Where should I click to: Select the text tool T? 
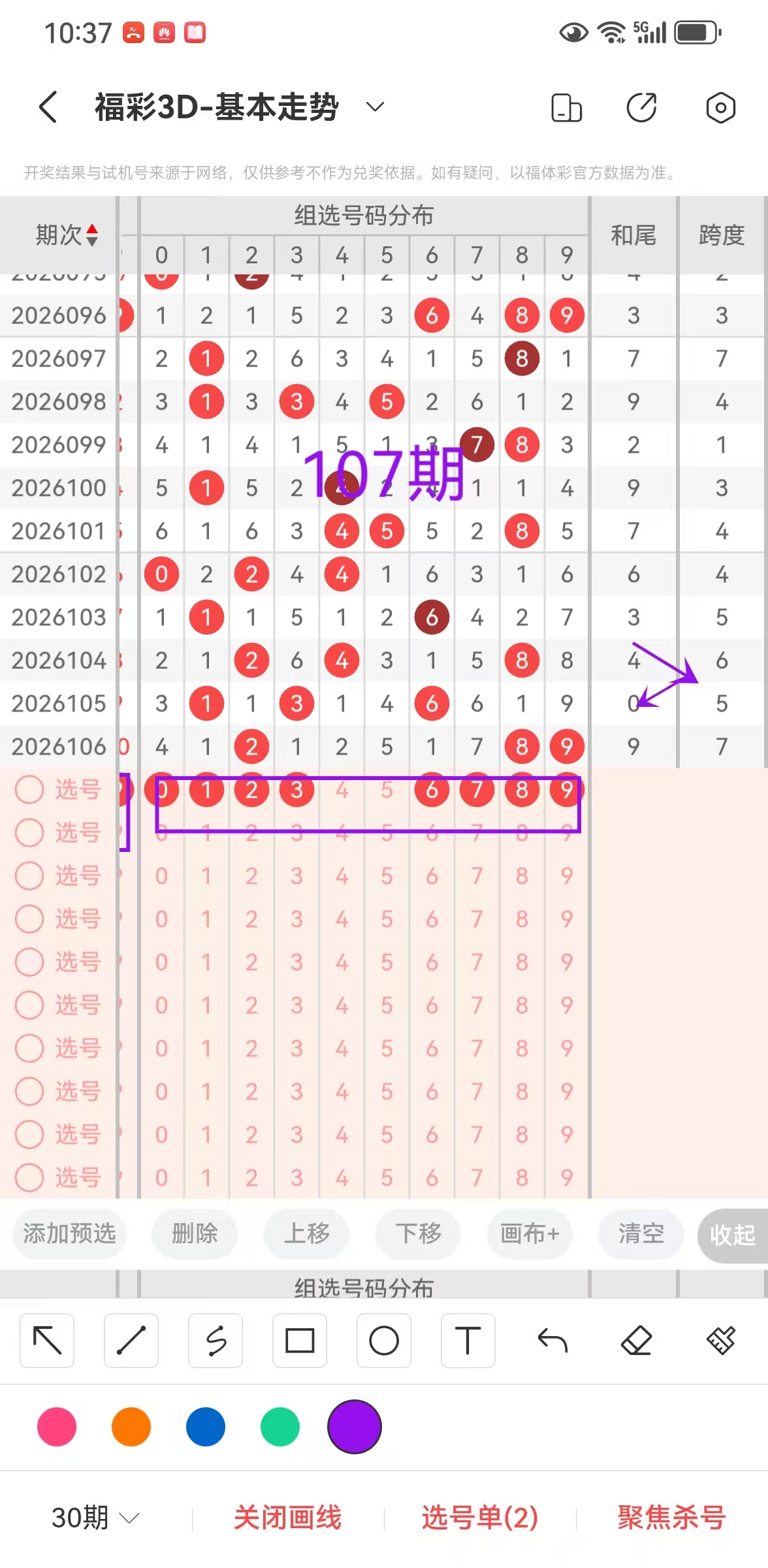468,1341
